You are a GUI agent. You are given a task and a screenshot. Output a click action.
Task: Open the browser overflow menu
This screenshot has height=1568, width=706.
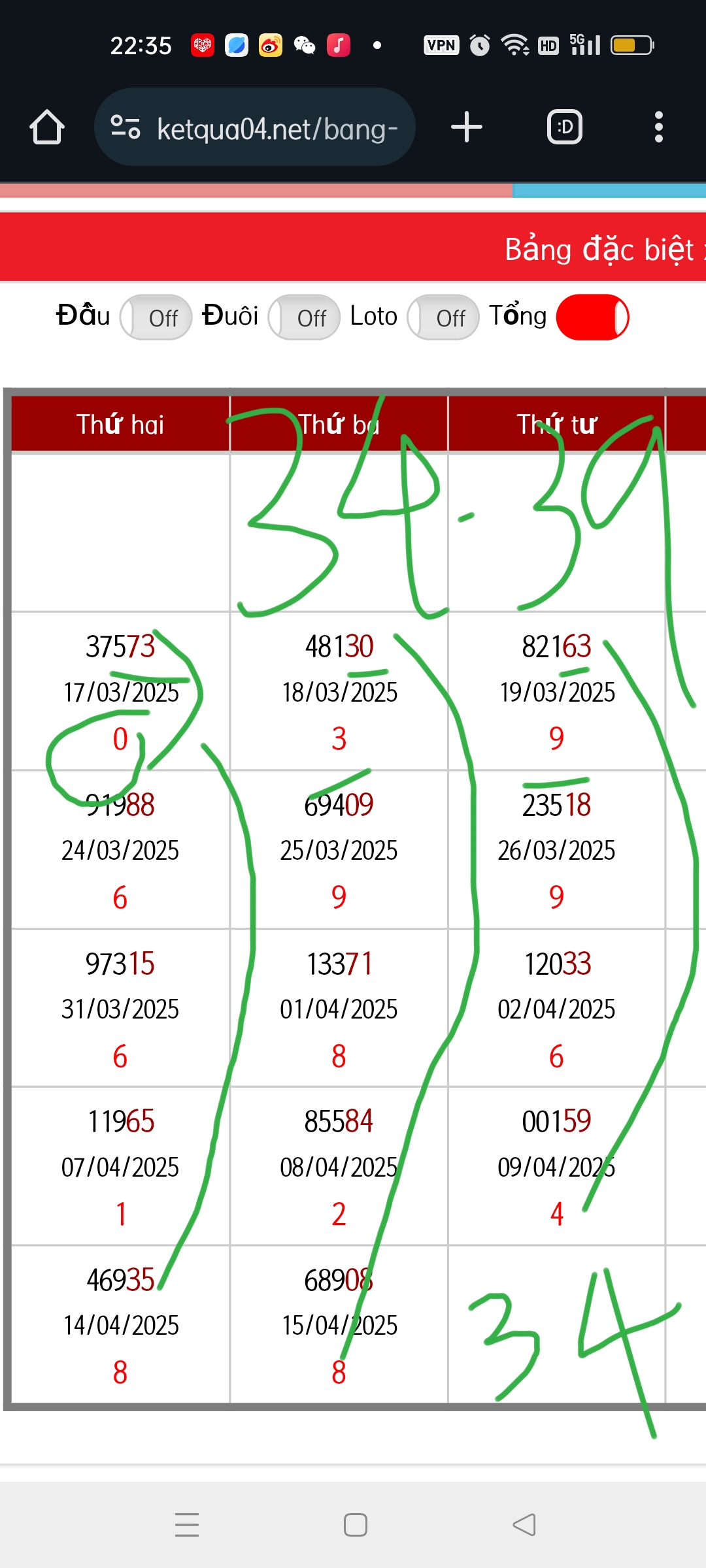[x=659, y=127]
